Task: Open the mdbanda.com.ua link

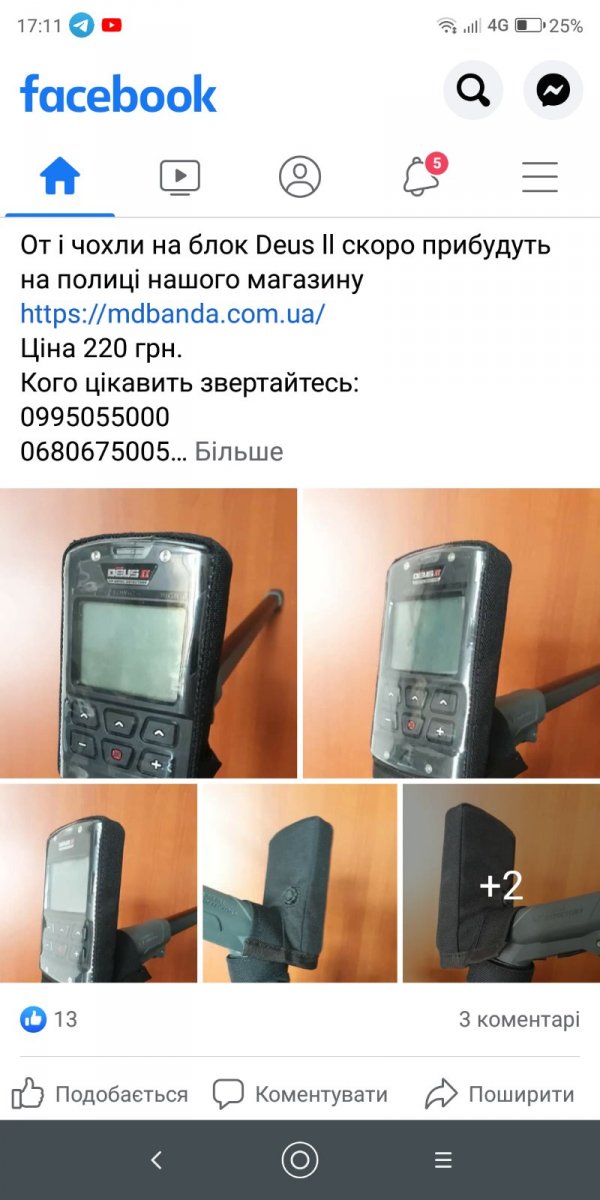Action: point(173,314)
